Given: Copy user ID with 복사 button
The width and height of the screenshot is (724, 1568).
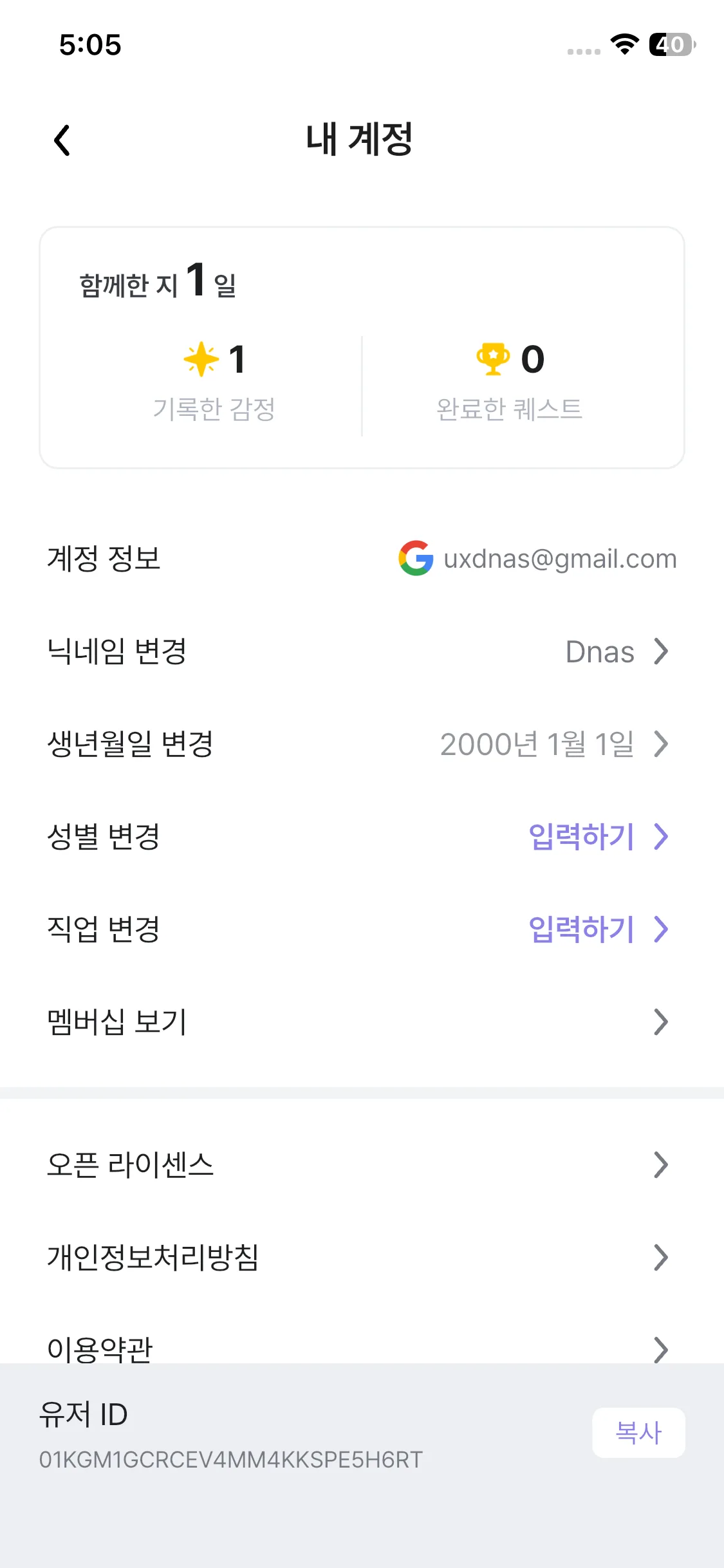Looking at the screenshot, I should 638,1433.
